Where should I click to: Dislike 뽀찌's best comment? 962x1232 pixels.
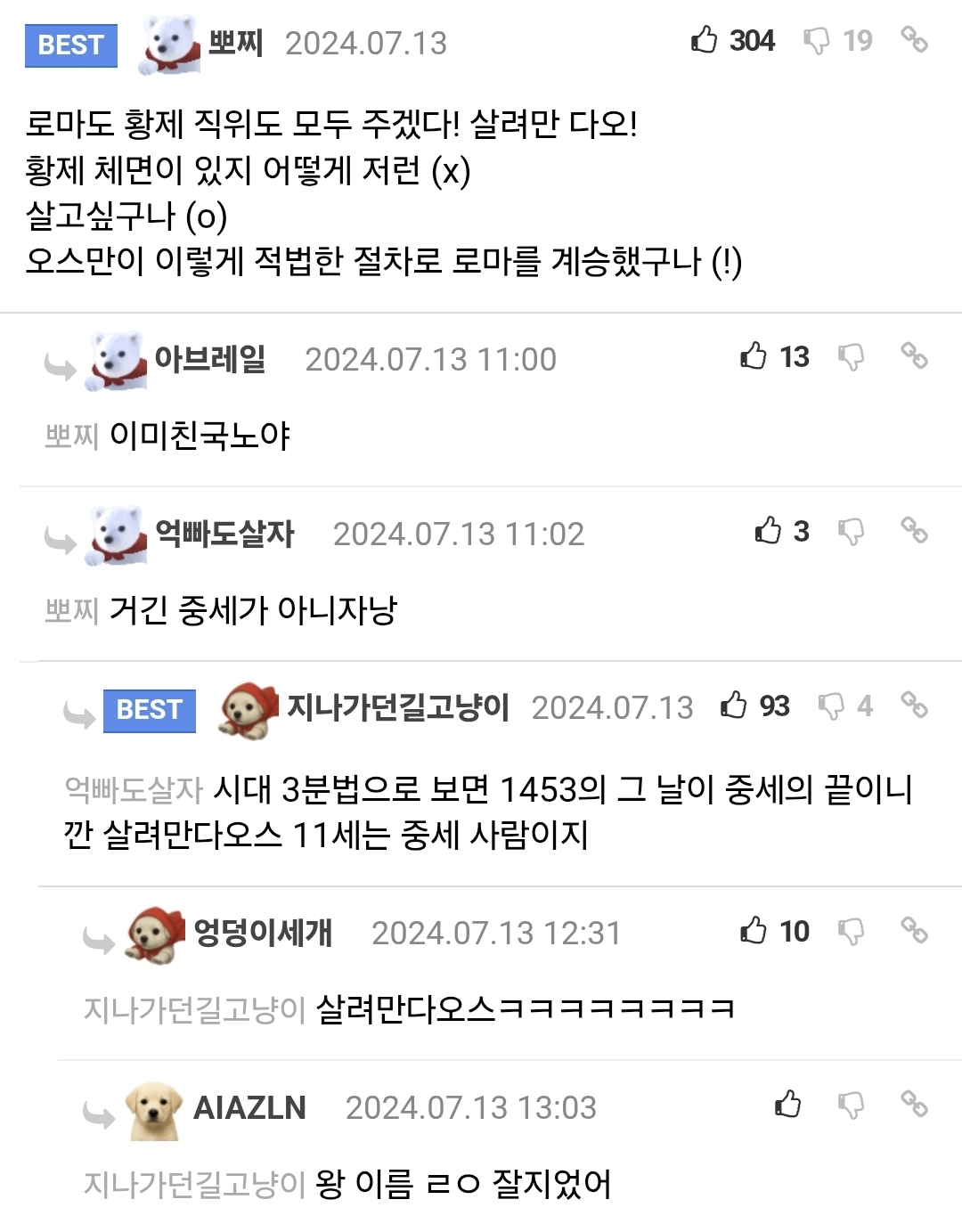(816, 41)
